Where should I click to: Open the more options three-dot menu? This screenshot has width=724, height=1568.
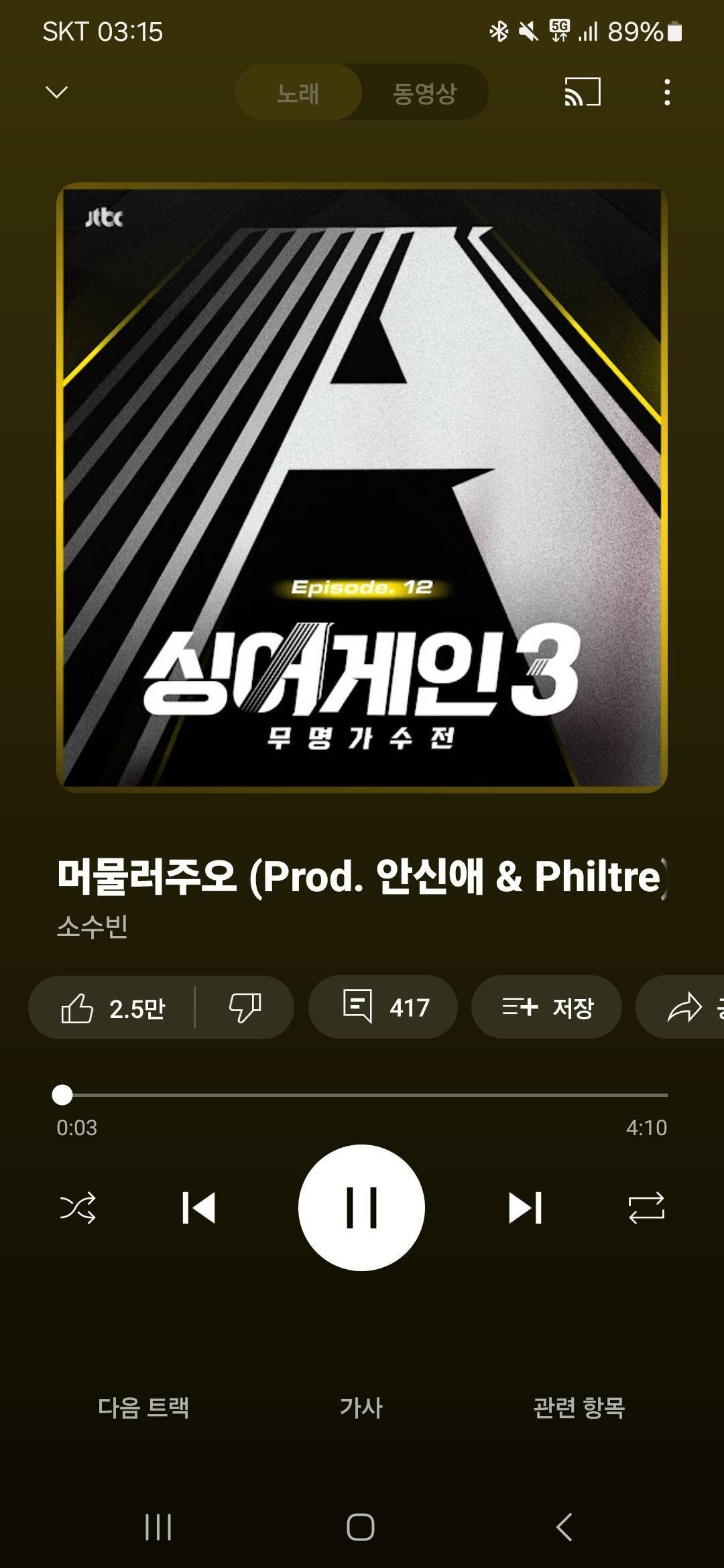tap(666, 94)
